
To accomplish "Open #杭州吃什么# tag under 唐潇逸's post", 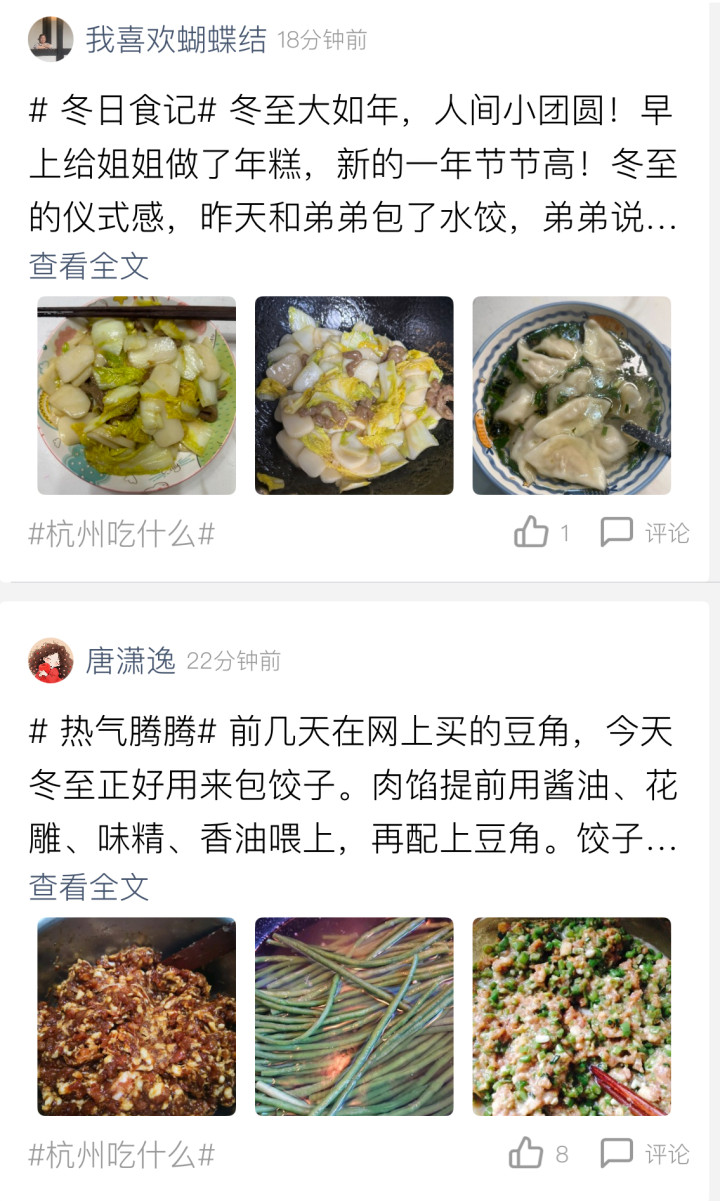I will pyautogui.click(x=121, y=1156).
